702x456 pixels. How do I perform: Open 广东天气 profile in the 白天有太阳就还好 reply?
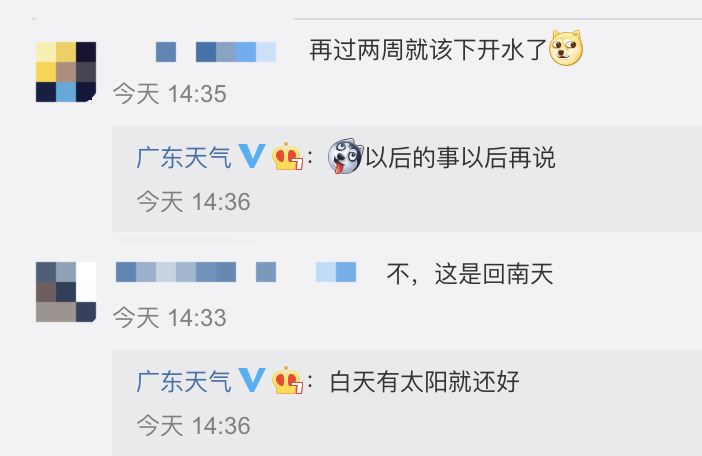184,381
